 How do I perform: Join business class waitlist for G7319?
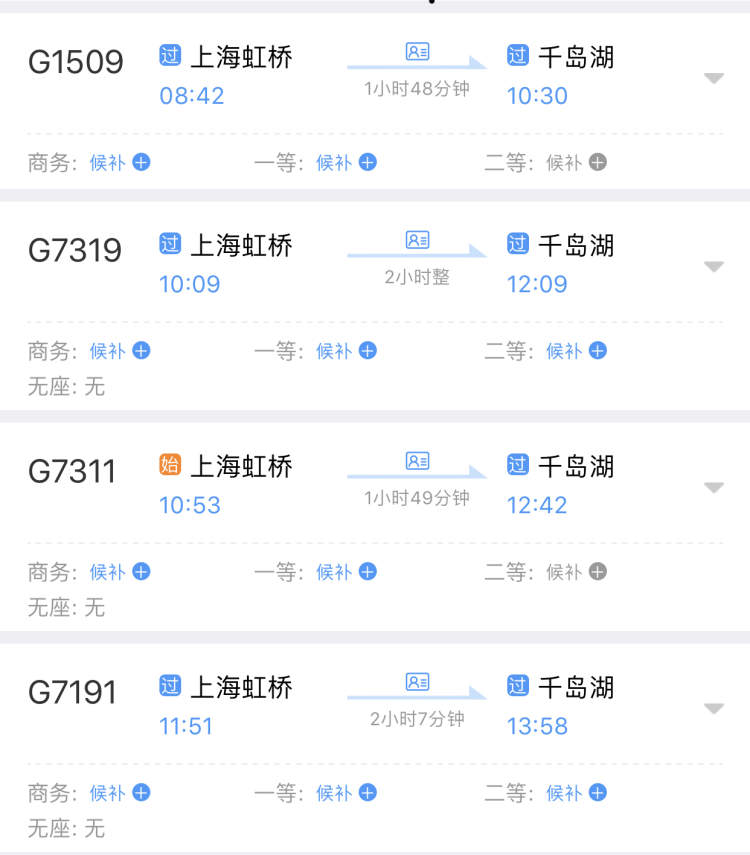[x=141, y=351]
